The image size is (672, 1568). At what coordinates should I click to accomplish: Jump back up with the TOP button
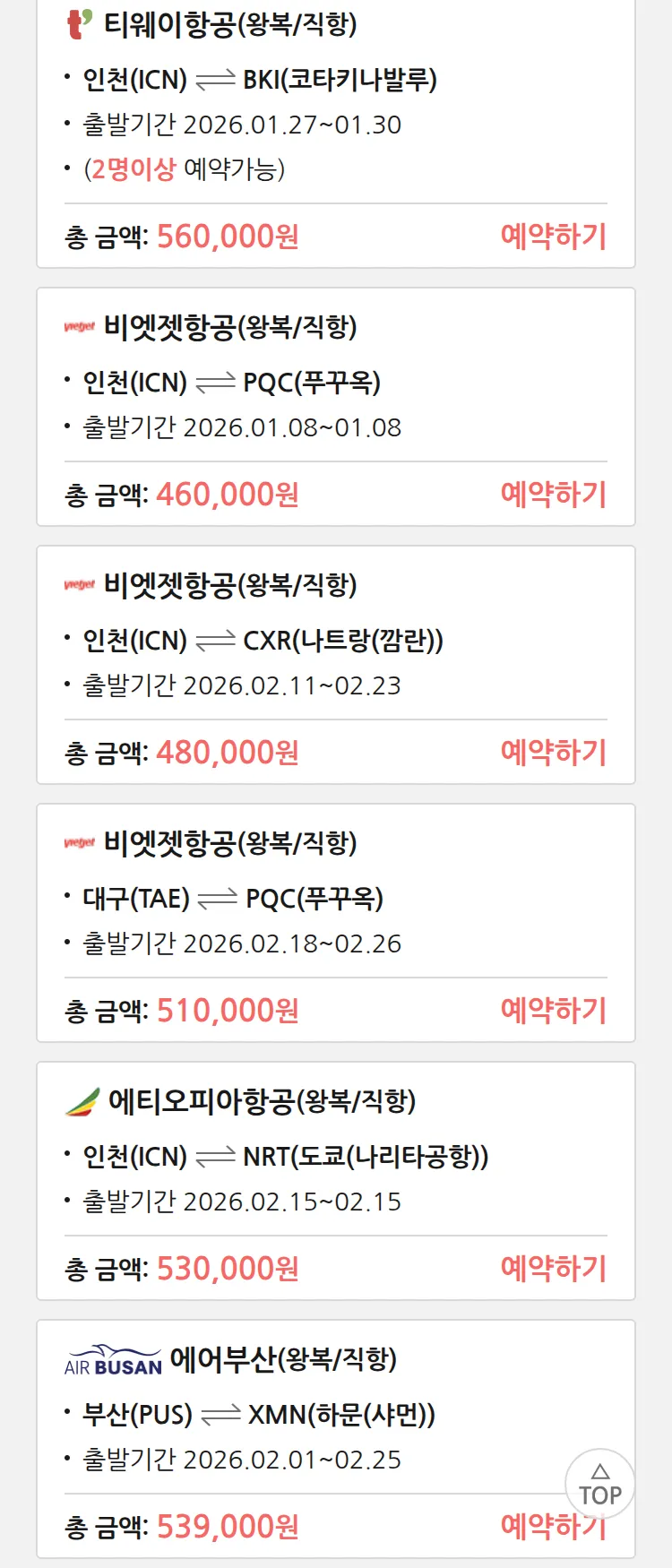599,1484
